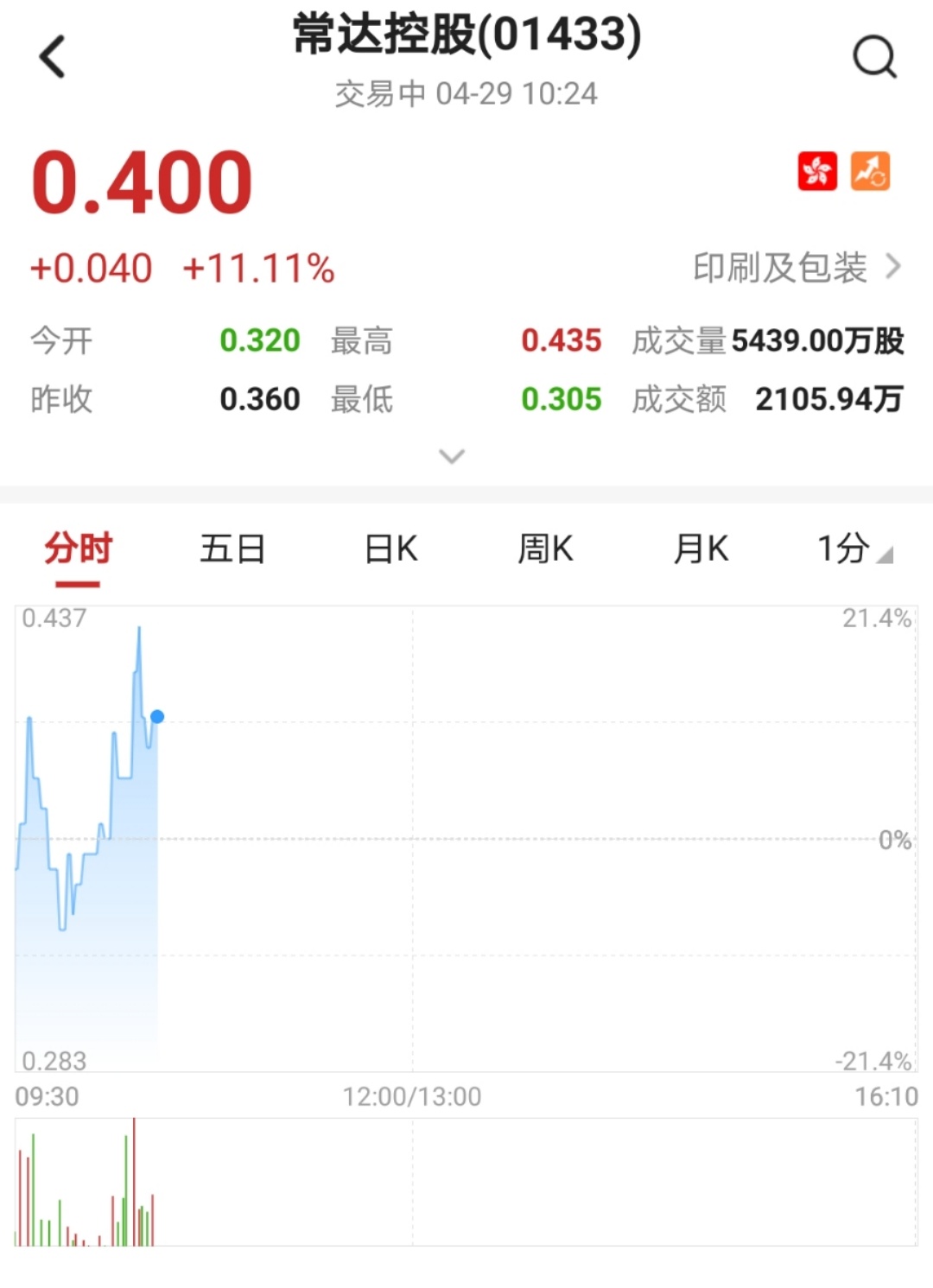This screenshot has width=933, height=1288.
Task: Open the 1分 interval dropdown
Action: point(853,549)
